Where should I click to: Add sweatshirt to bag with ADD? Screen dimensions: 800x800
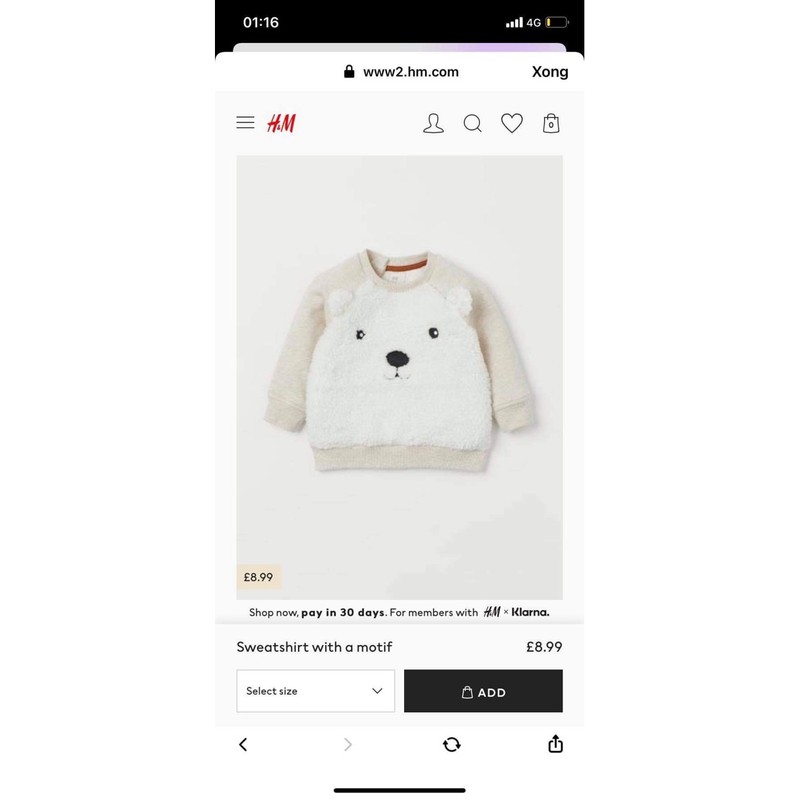click(483, 691)
